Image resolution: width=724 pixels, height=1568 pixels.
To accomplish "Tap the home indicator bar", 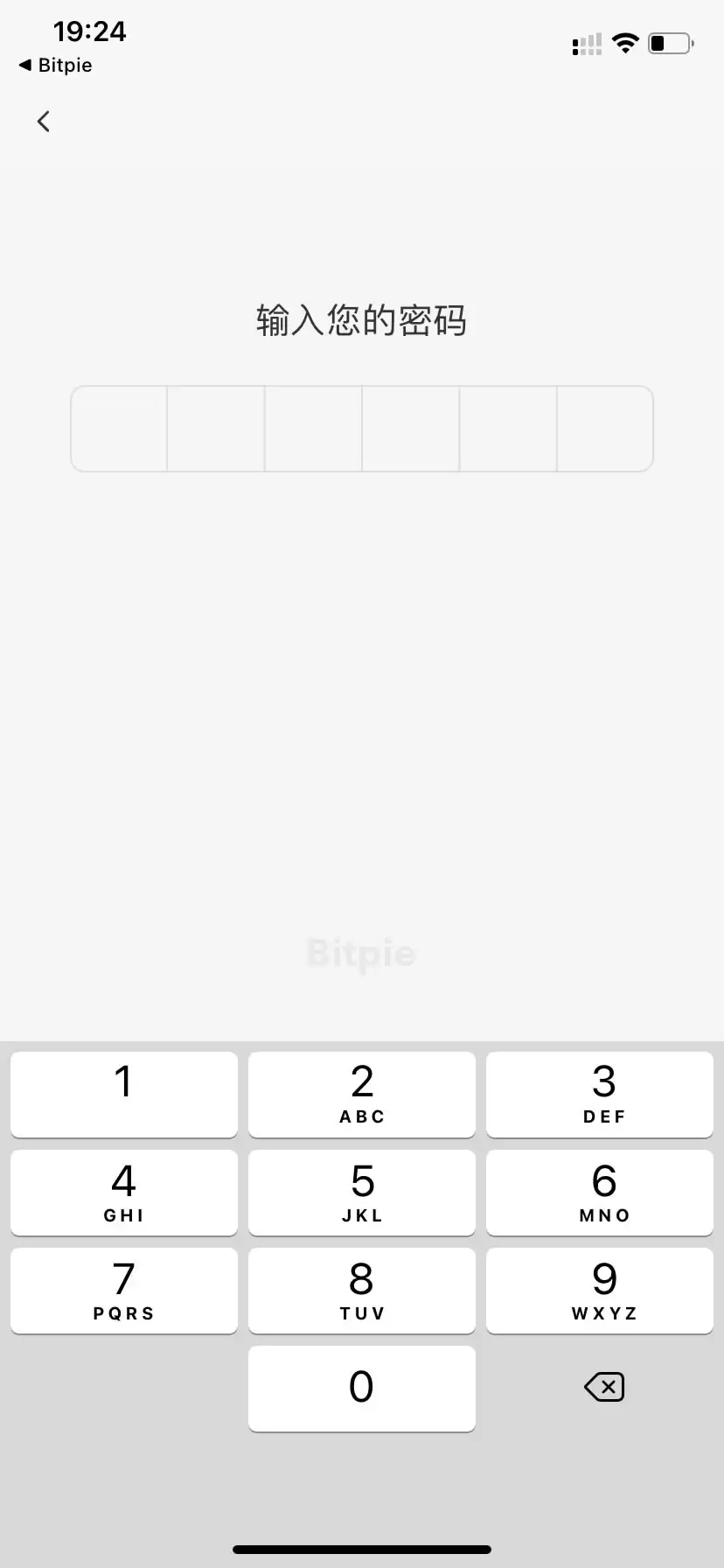I will 361,1548.
